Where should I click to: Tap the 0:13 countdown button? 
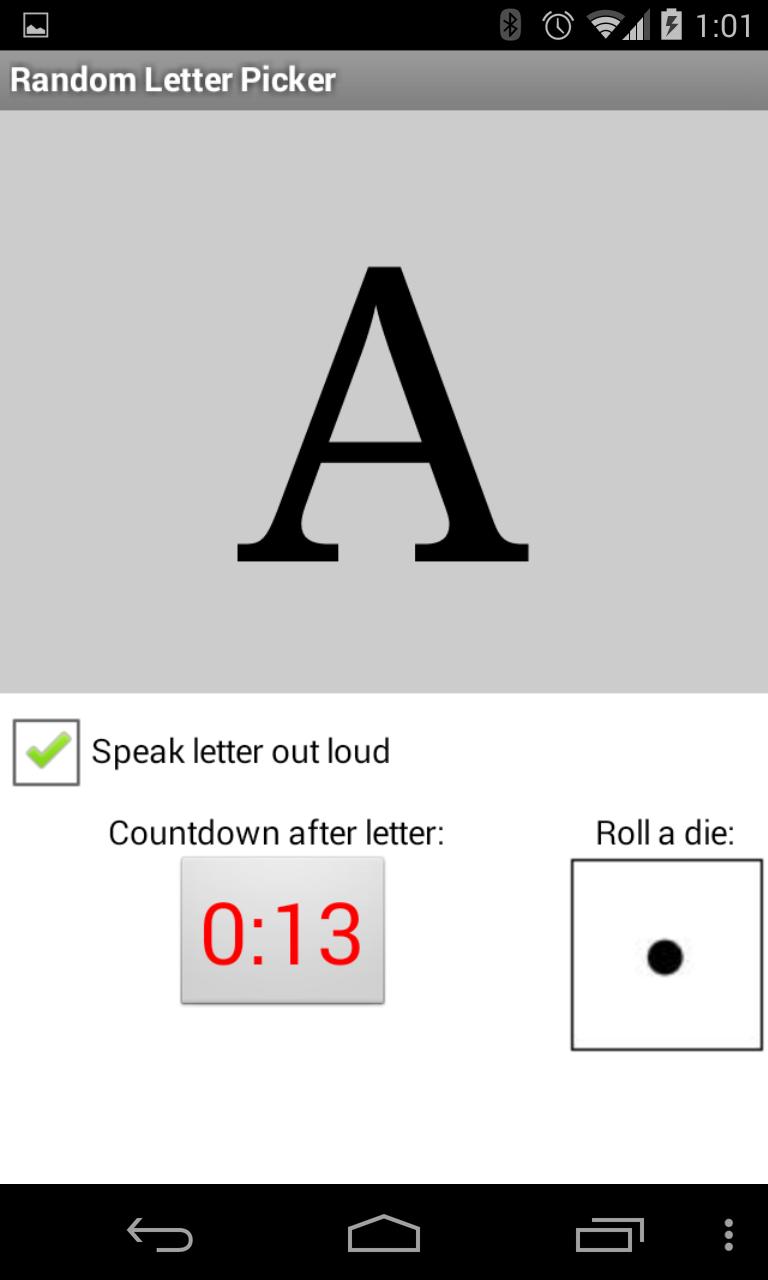[282, 931]
